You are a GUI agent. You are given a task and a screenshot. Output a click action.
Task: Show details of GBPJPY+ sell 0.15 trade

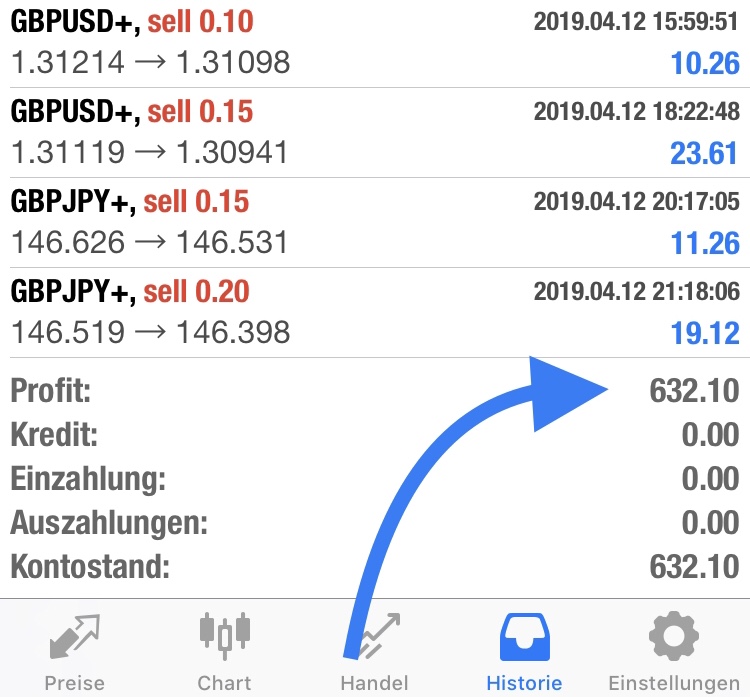[x=375, y=222]
